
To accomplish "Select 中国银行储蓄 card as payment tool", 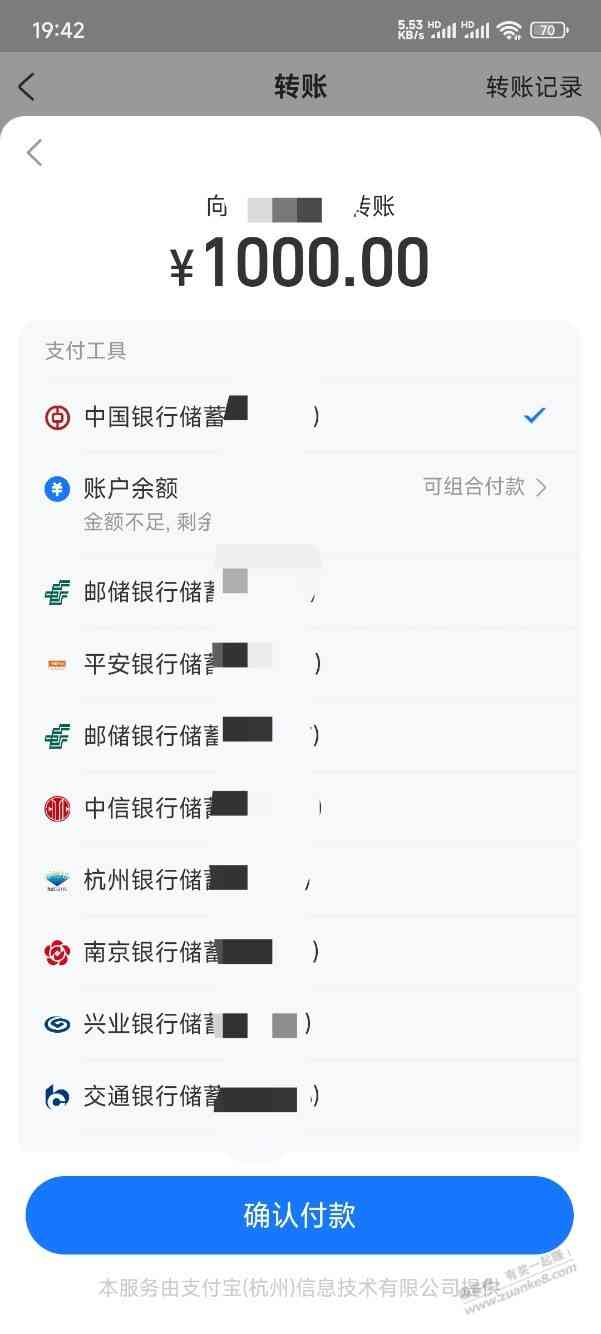I will pos(299,416).
